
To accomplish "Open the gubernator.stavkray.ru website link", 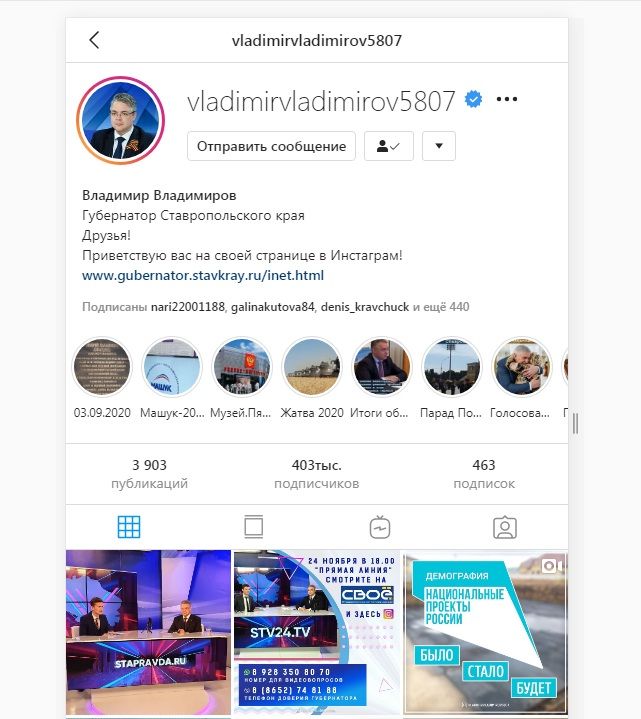I will [203, 275].
